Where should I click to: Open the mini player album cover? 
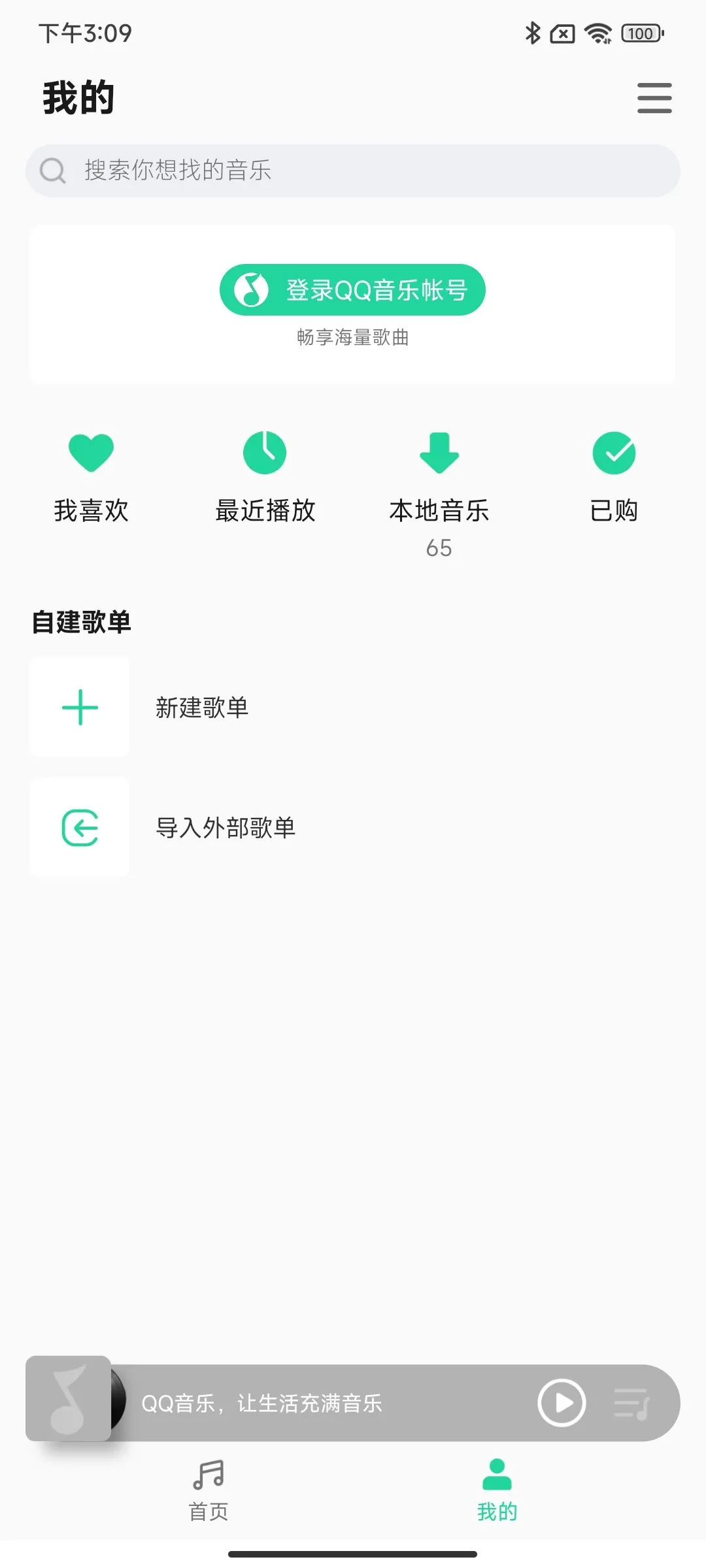[69, 1398]
